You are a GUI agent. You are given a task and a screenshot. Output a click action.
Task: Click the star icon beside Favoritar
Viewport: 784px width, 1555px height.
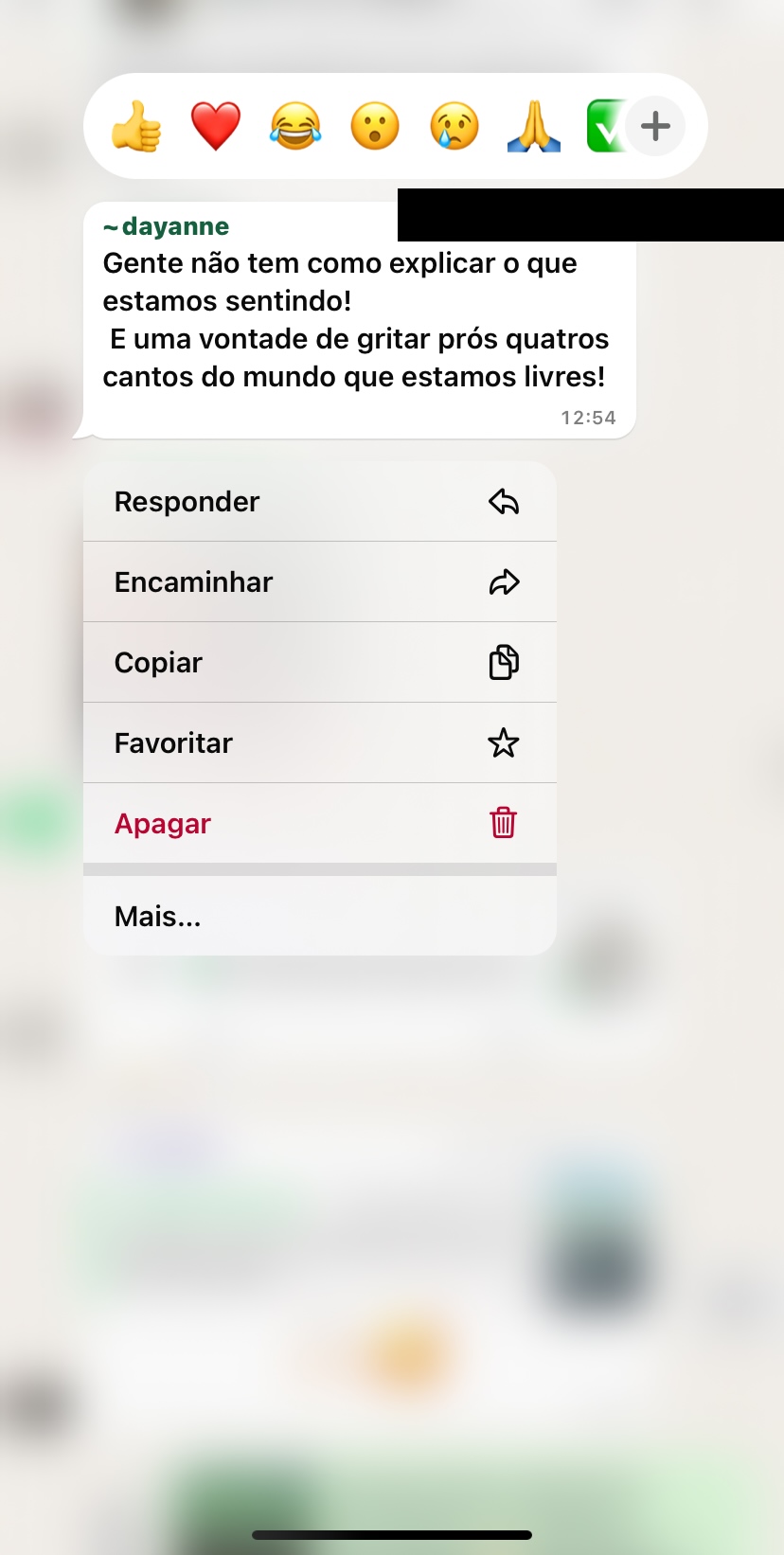504,742
